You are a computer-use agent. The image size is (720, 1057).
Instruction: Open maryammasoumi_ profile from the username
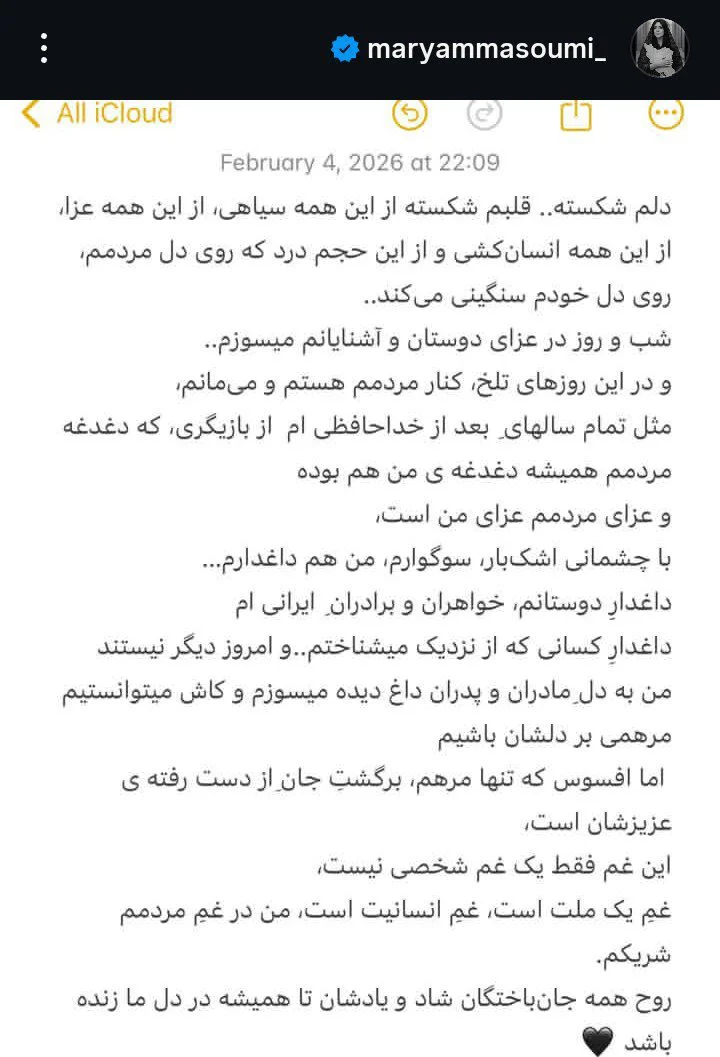click(486, 50)
